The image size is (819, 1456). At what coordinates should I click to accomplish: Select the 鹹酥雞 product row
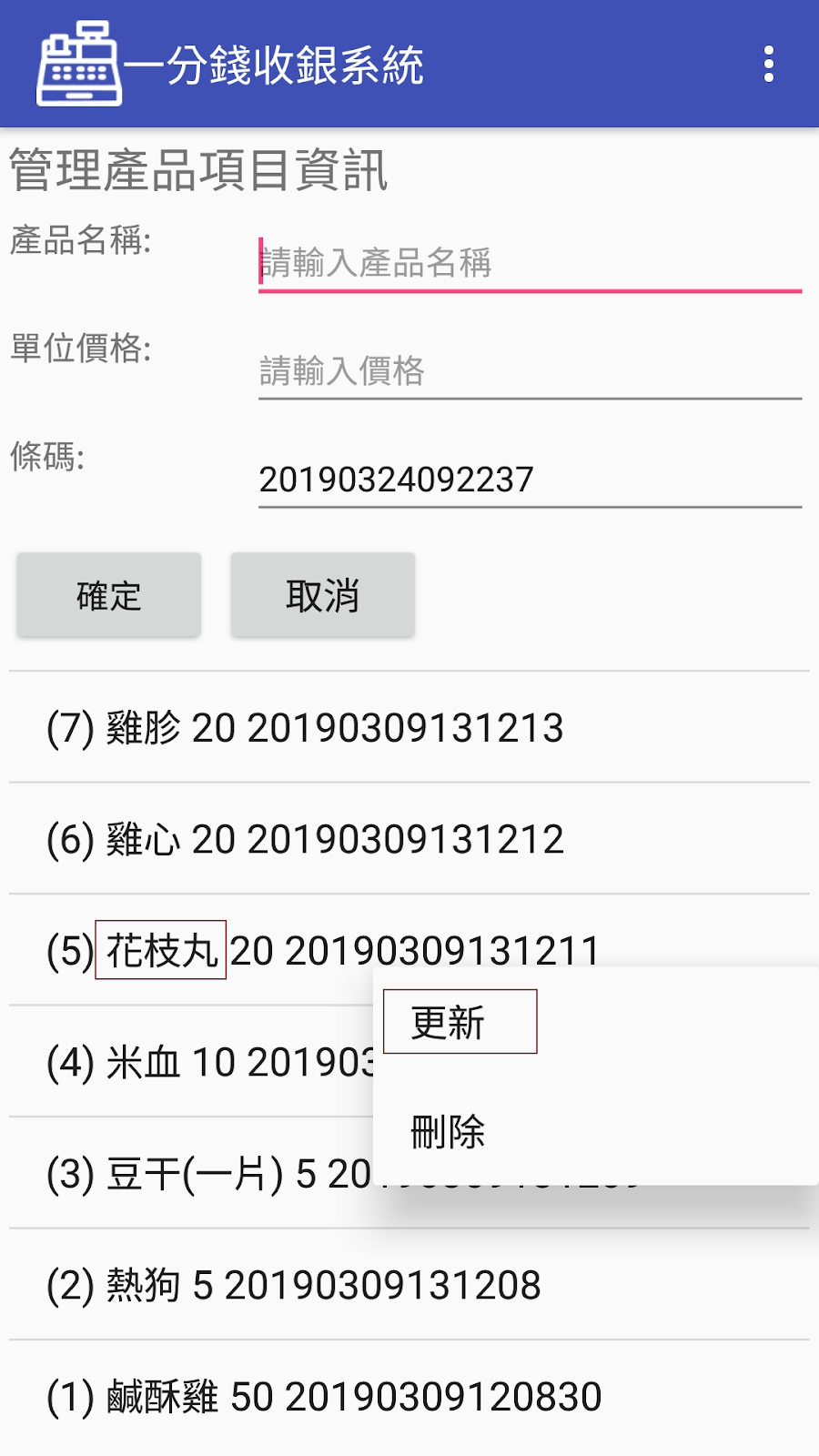pos(409,1397)
